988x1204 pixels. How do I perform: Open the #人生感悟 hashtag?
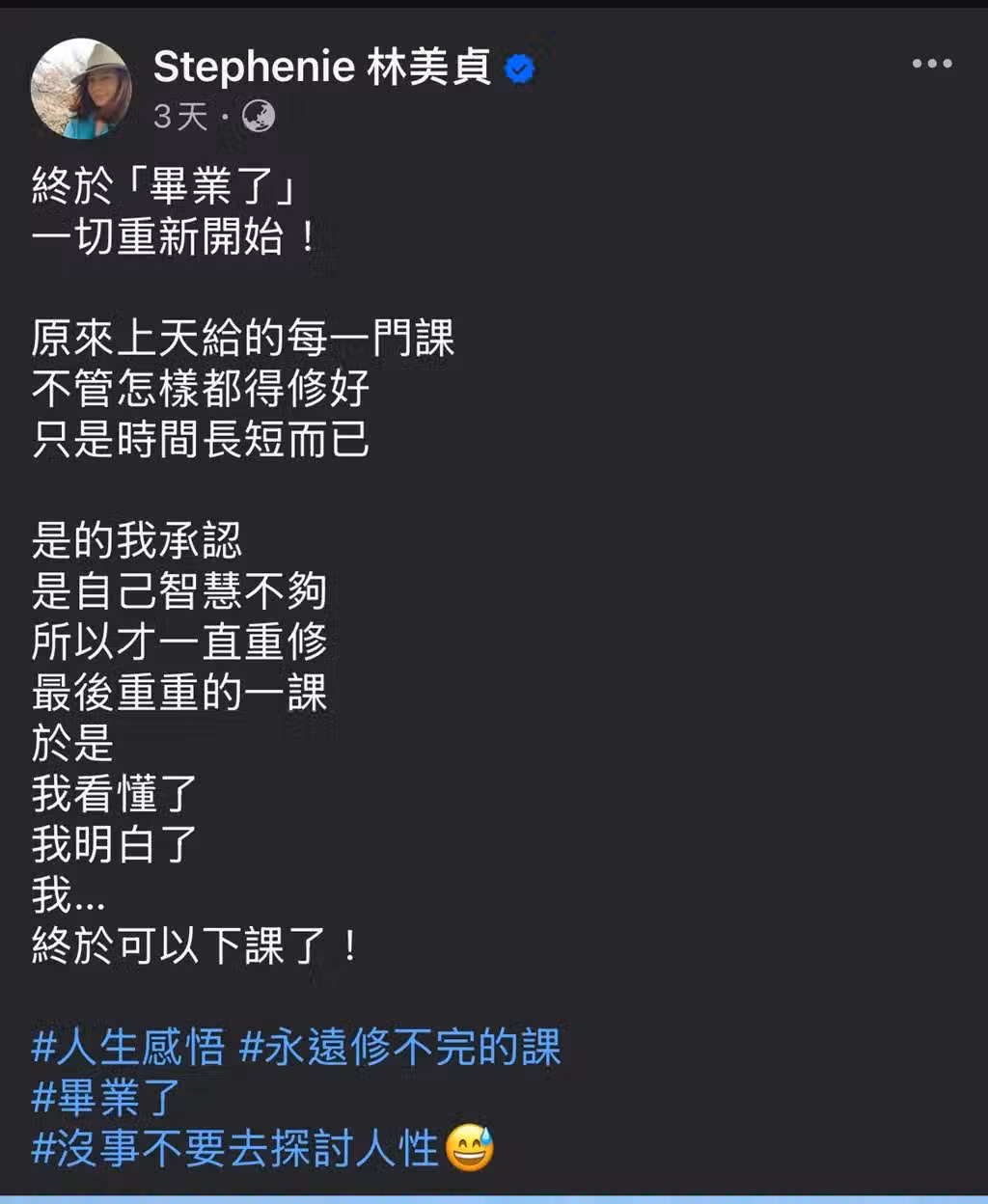pyautogui.click(x=128, y=1048)
